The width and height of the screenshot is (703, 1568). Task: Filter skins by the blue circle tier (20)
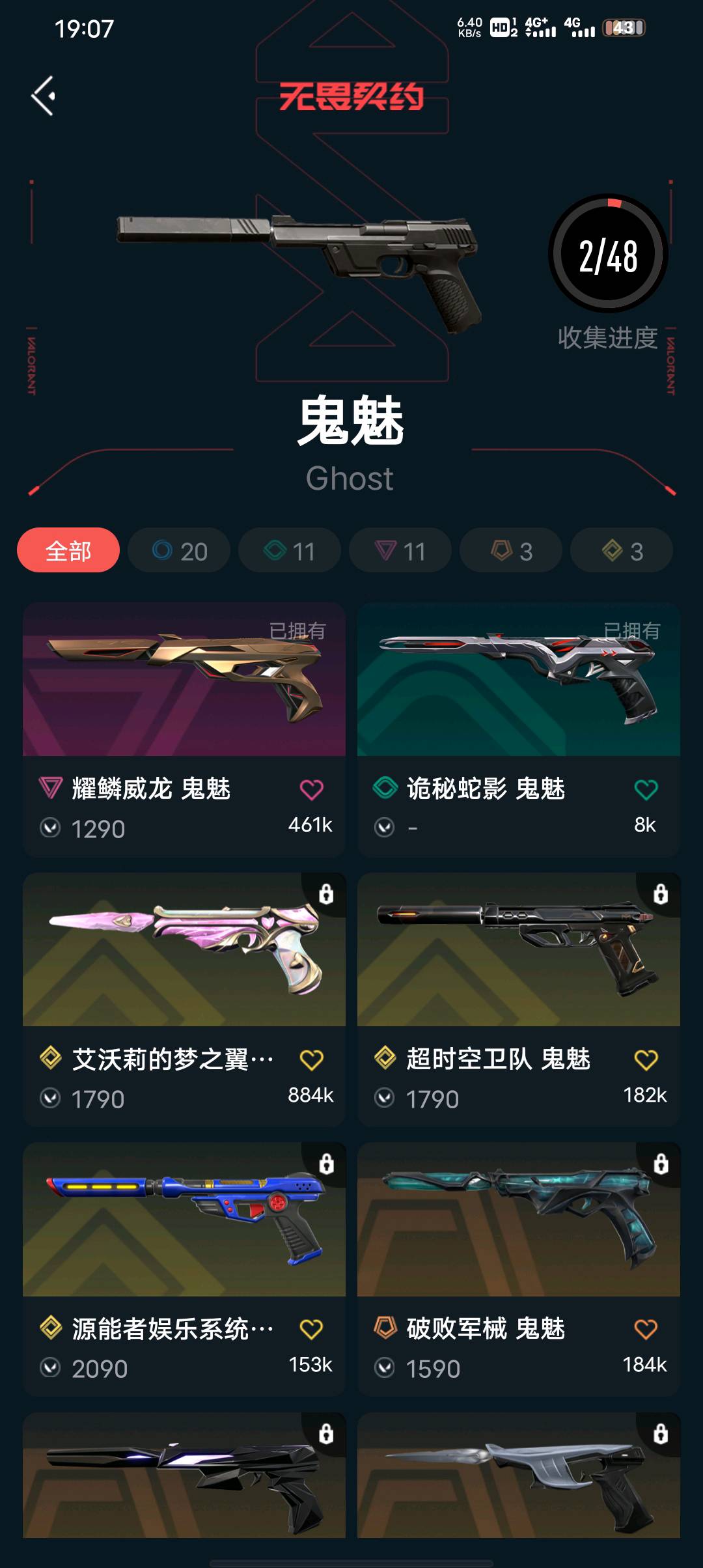(x=179, y=551)
